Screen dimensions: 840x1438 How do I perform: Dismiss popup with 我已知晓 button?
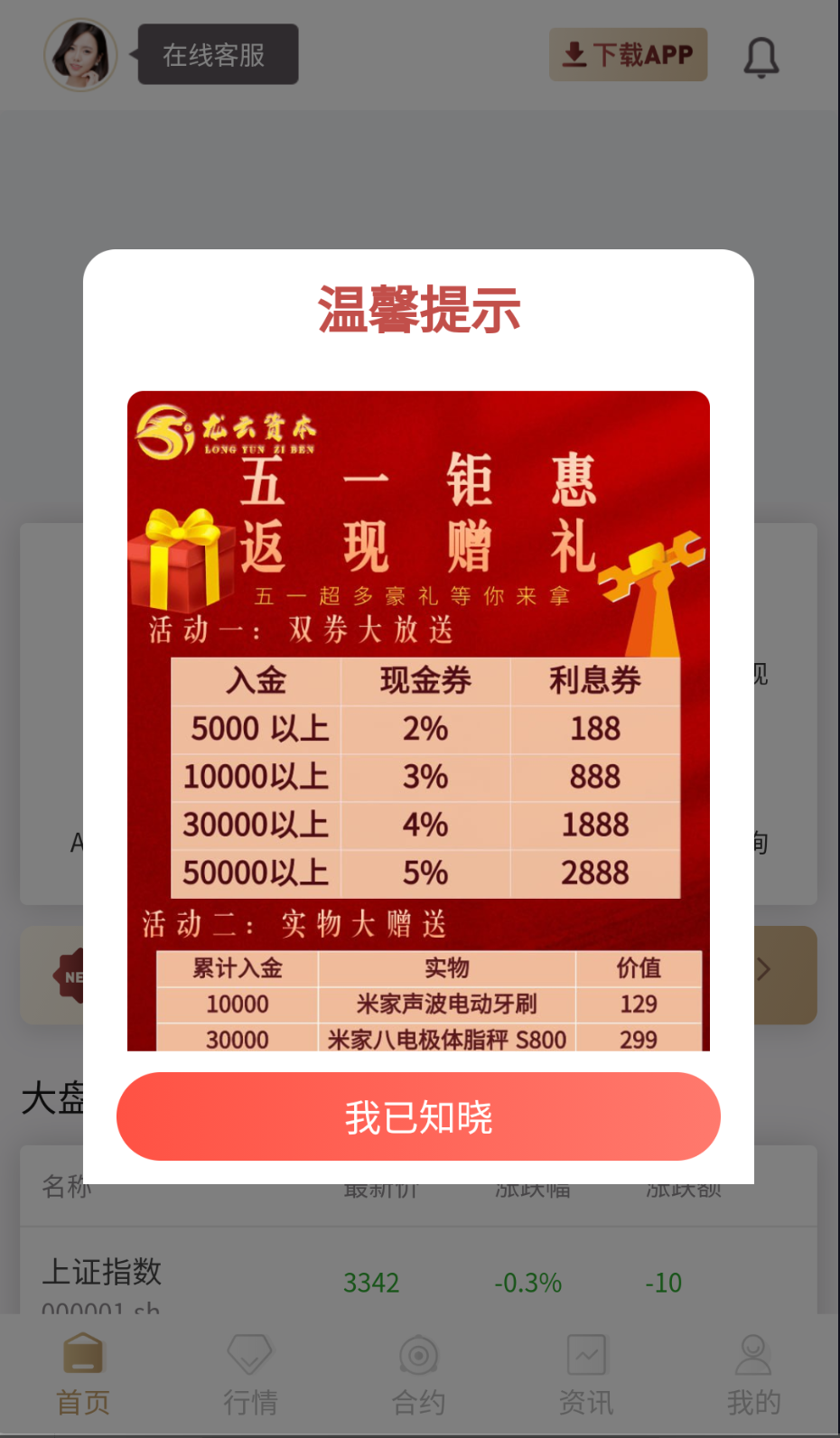[418, 1116]
